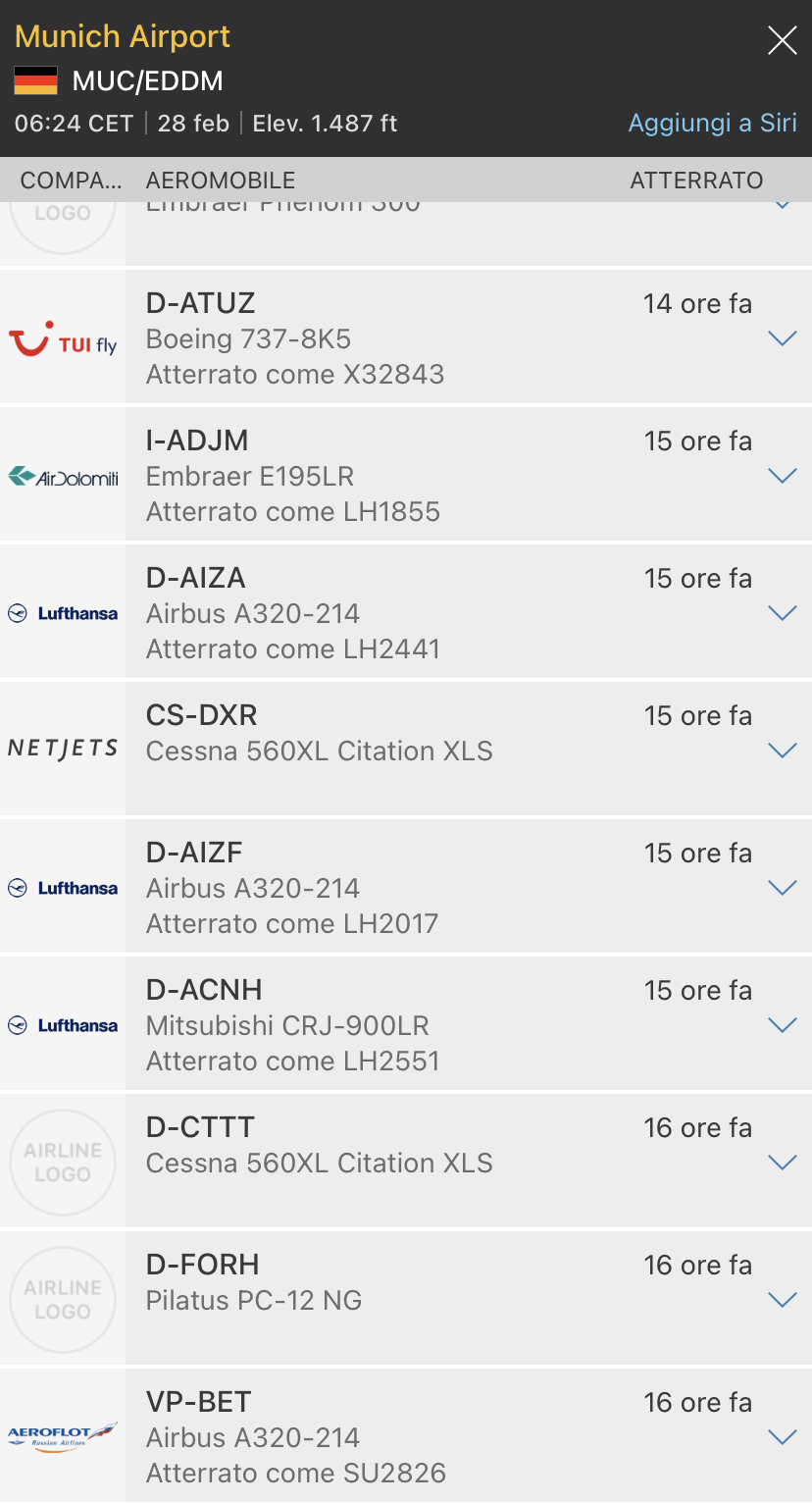Image resolution: width=812 pixels, height=1503 pixels.
Task: Expand details for I-ADJM Air Dolomiti
Action: pos(782,476)
